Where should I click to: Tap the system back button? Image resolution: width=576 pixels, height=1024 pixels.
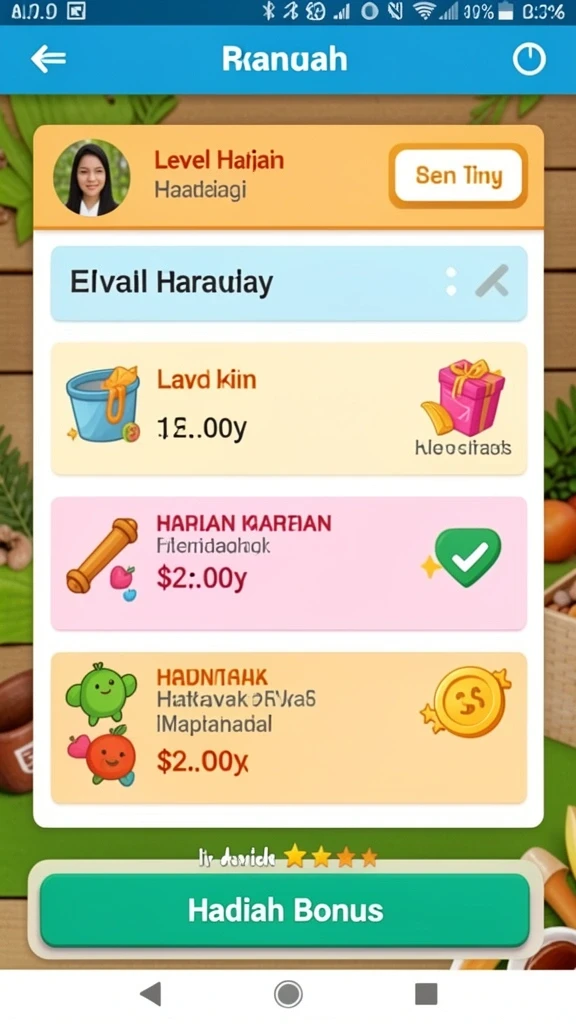pyautogui.click(x=150, y=993)
